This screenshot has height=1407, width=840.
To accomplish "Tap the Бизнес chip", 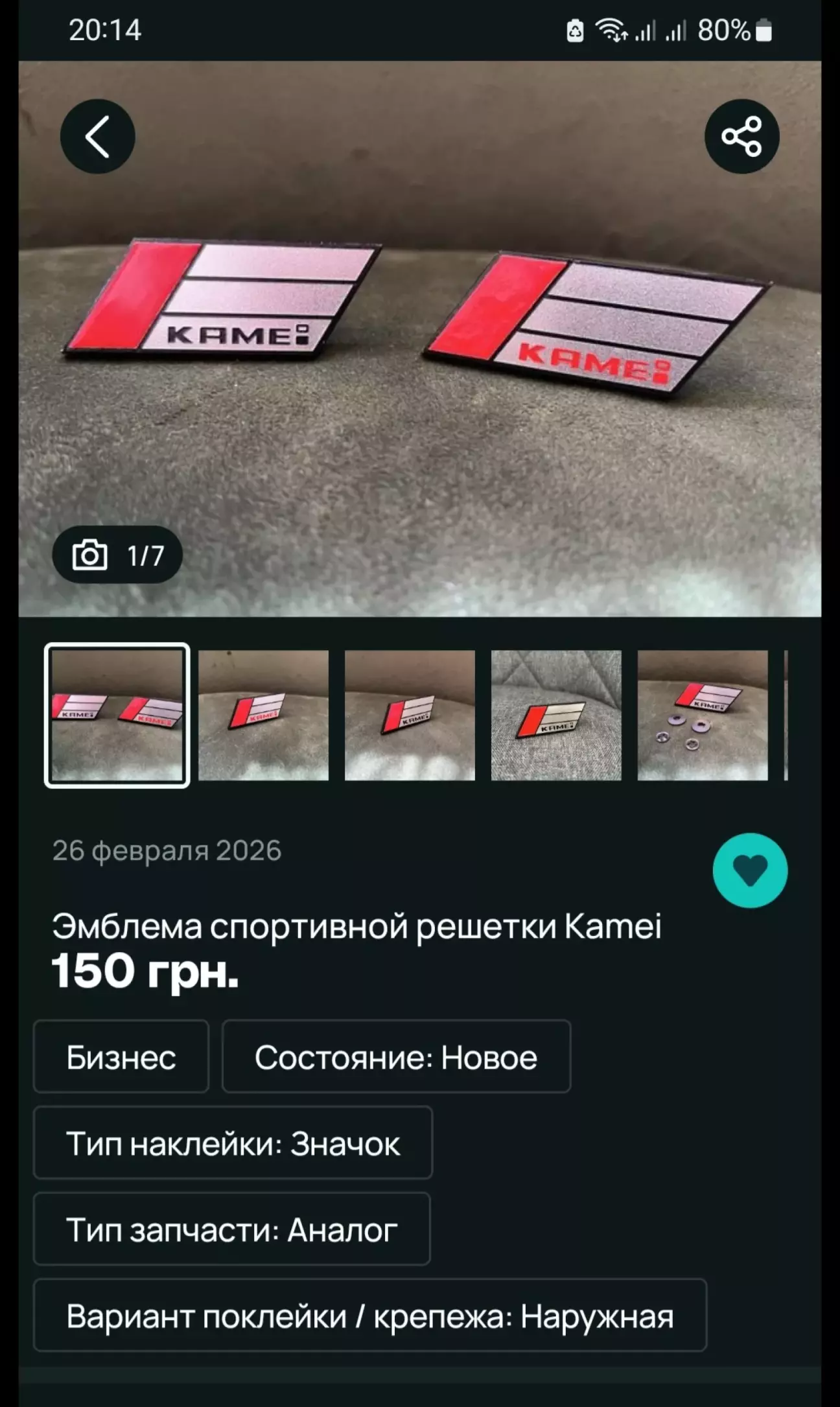I will pyautogui.click(x=121, y=1057).
